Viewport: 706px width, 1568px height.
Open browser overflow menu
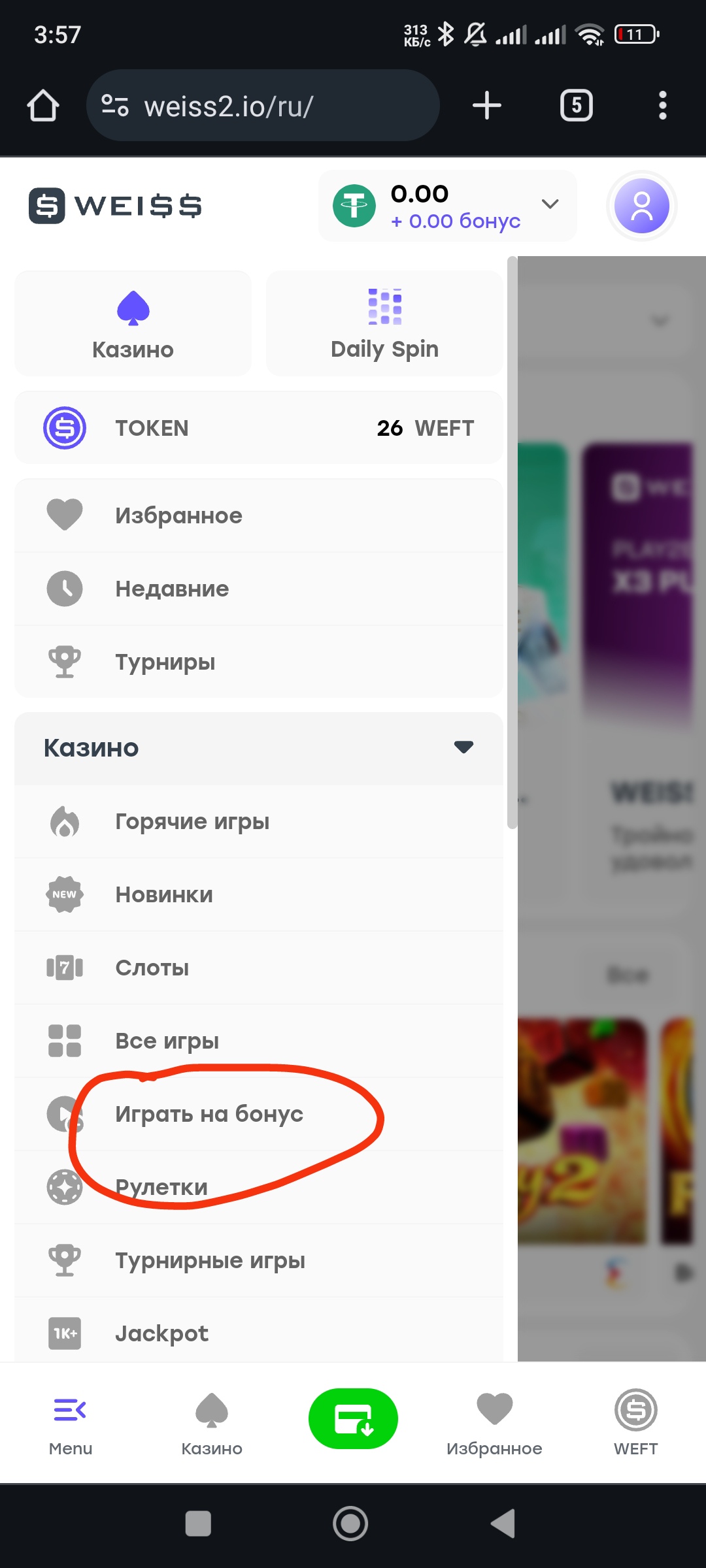click(662, 106)
